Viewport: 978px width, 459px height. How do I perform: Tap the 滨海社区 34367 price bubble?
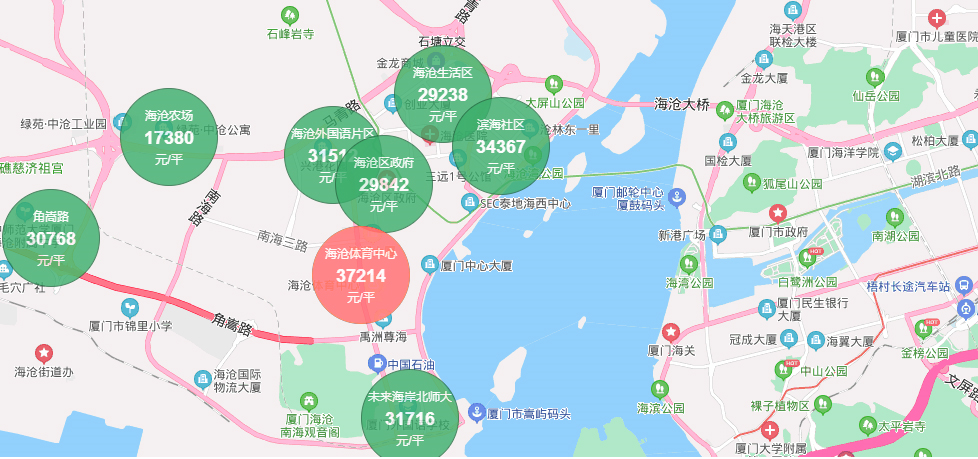coord(501,145)
